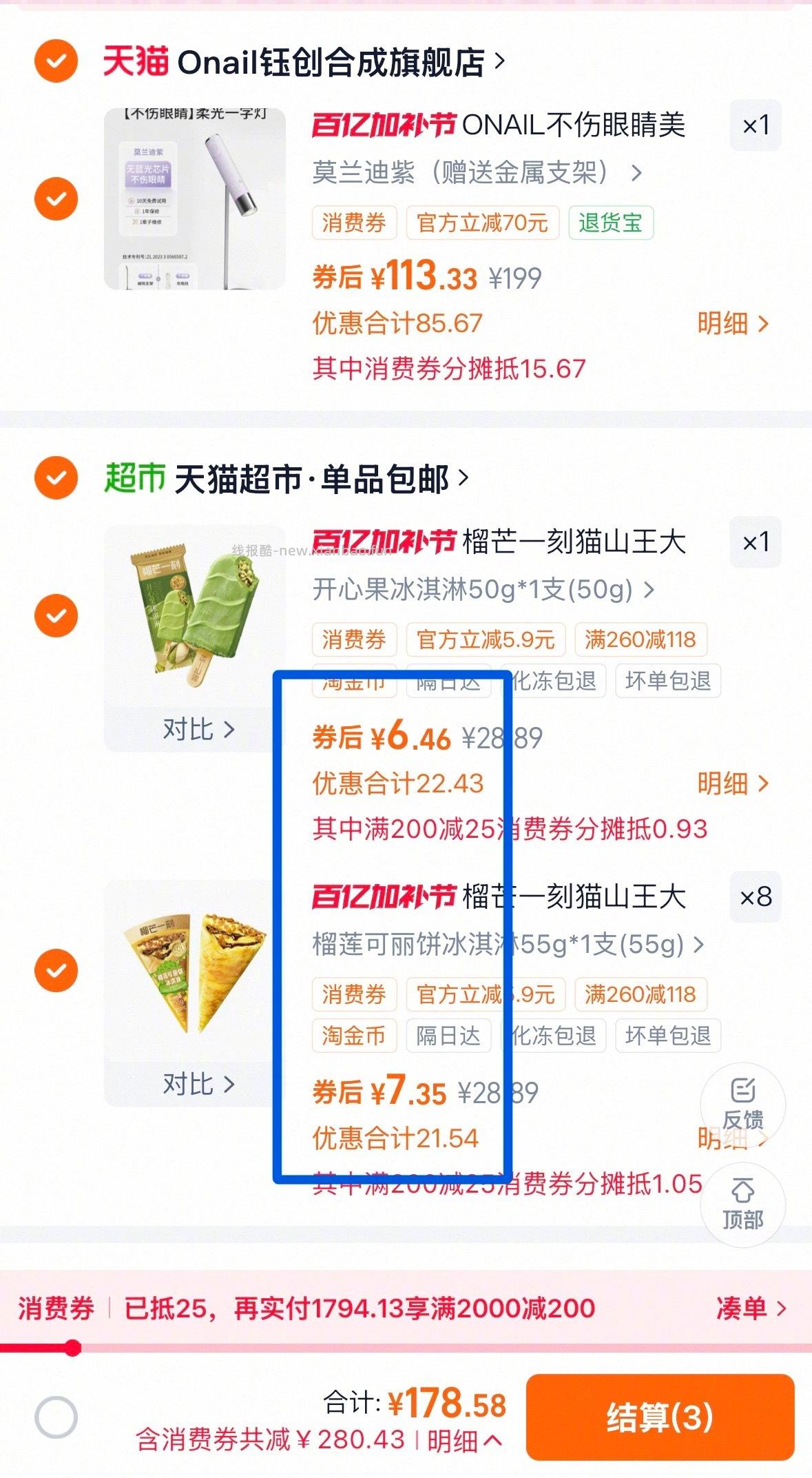This screenshot has width=812, height=1478.
Task: Toggle the select-all circle beside 合计
Action: click(56, 1417)
